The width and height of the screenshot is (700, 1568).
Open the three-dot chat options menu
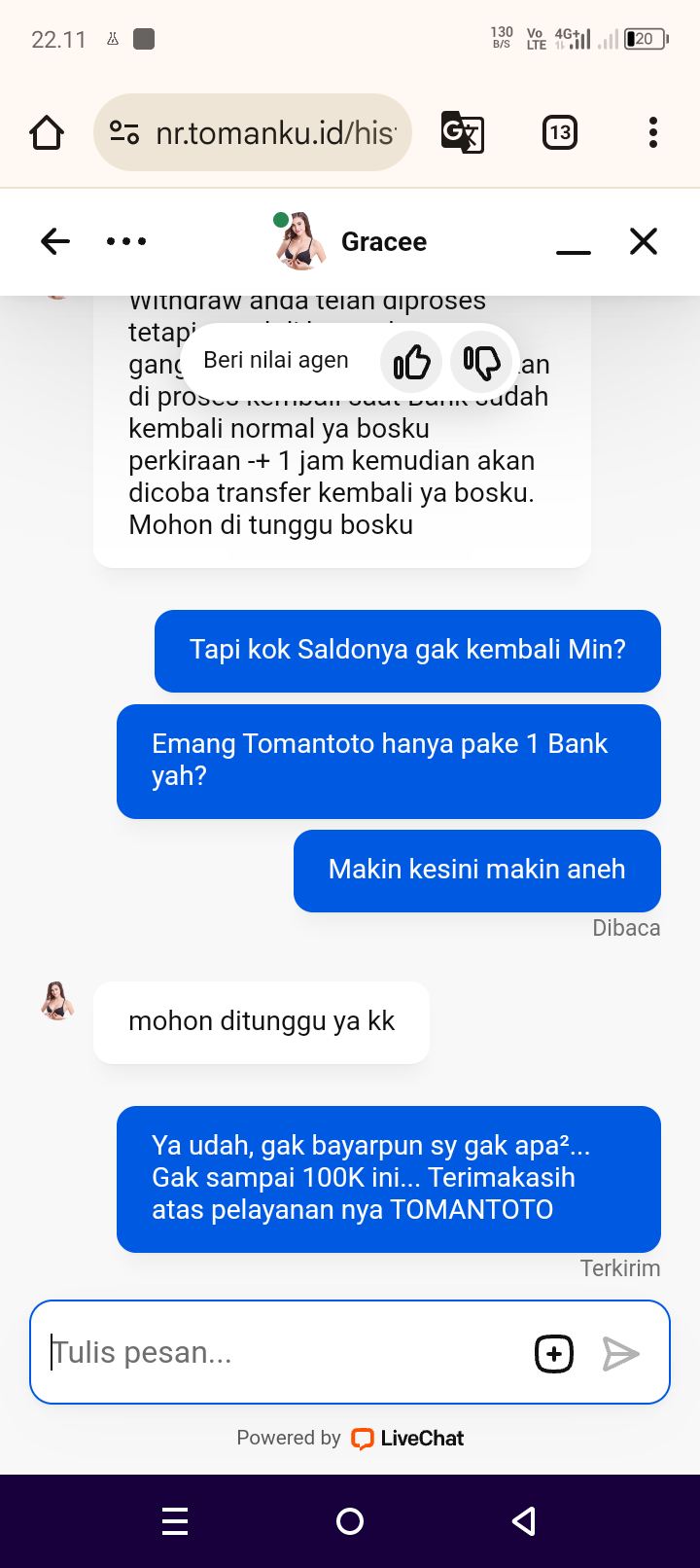pos(126,241)
